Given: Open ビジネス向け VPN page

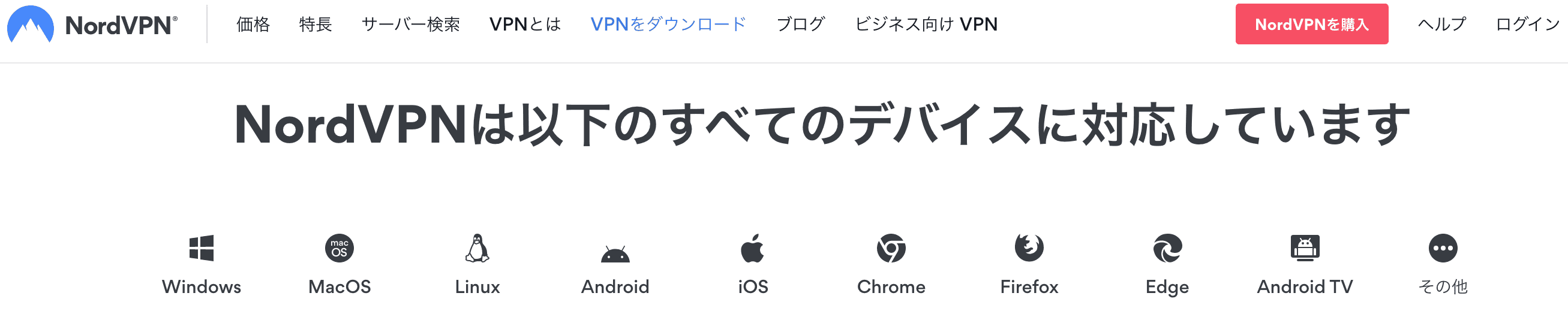Looking at the screenshot, I should 926,25.
